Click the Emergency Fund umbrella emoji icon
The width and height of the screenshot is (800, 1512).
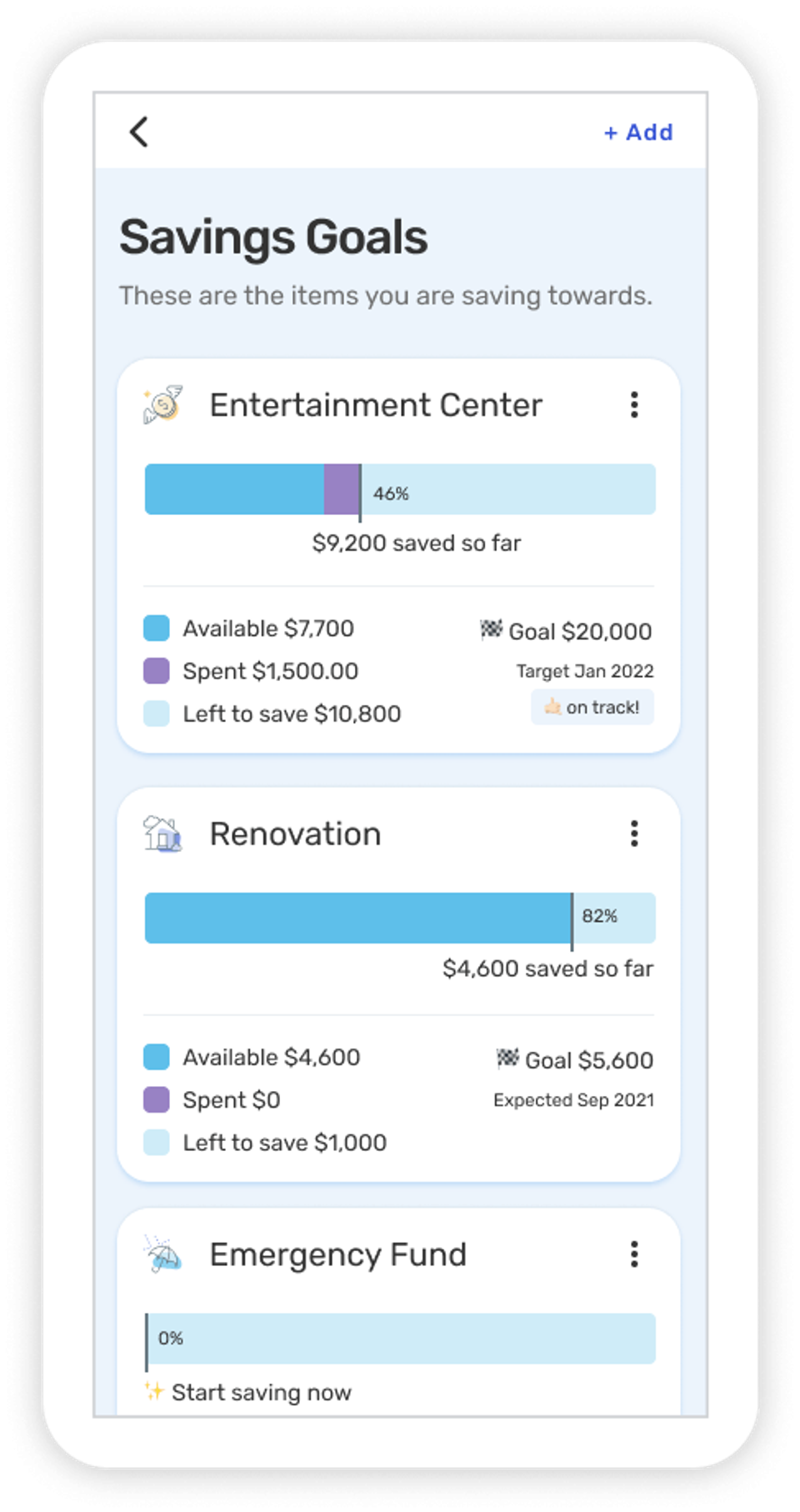(161, 1254)
